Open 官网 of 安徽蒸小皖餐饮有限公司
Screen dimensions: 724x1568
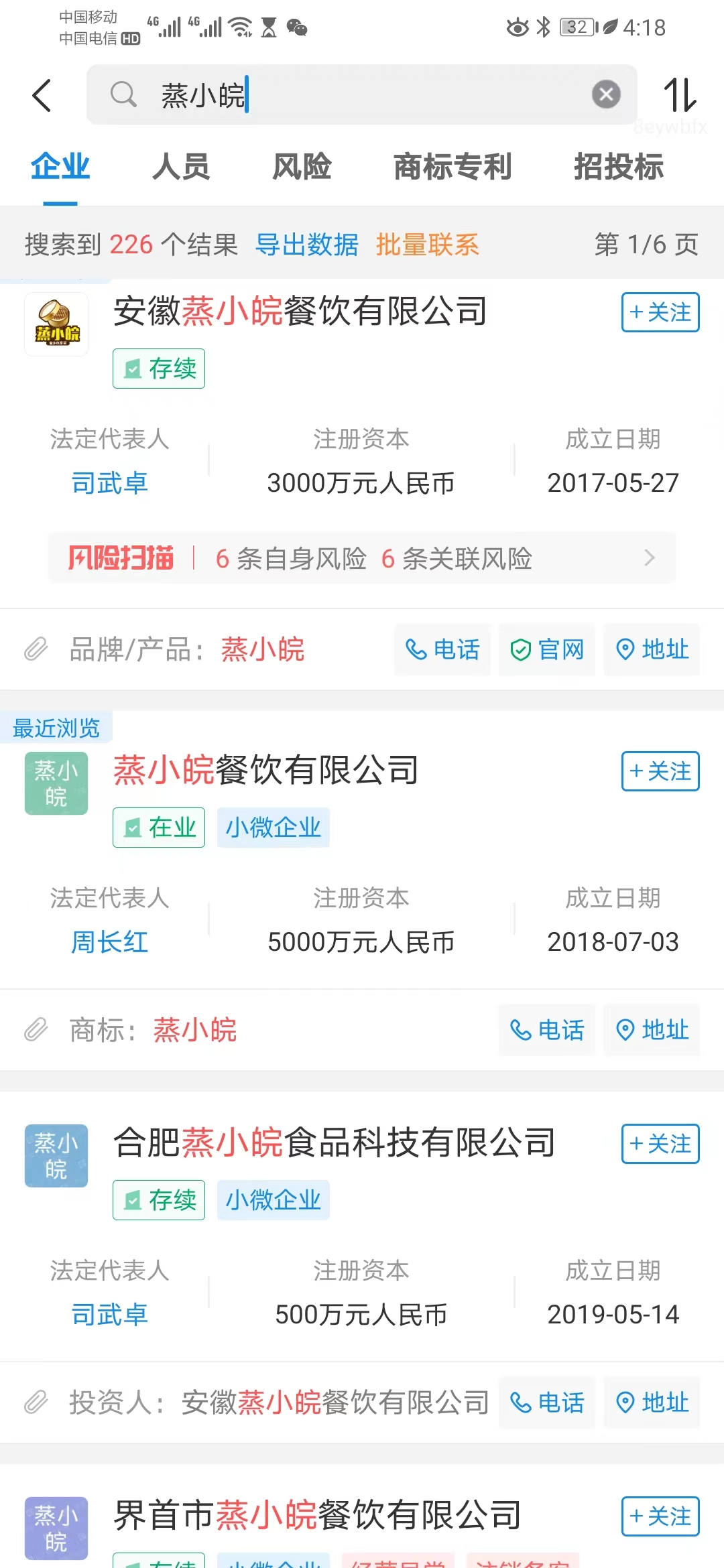point(547,649)
